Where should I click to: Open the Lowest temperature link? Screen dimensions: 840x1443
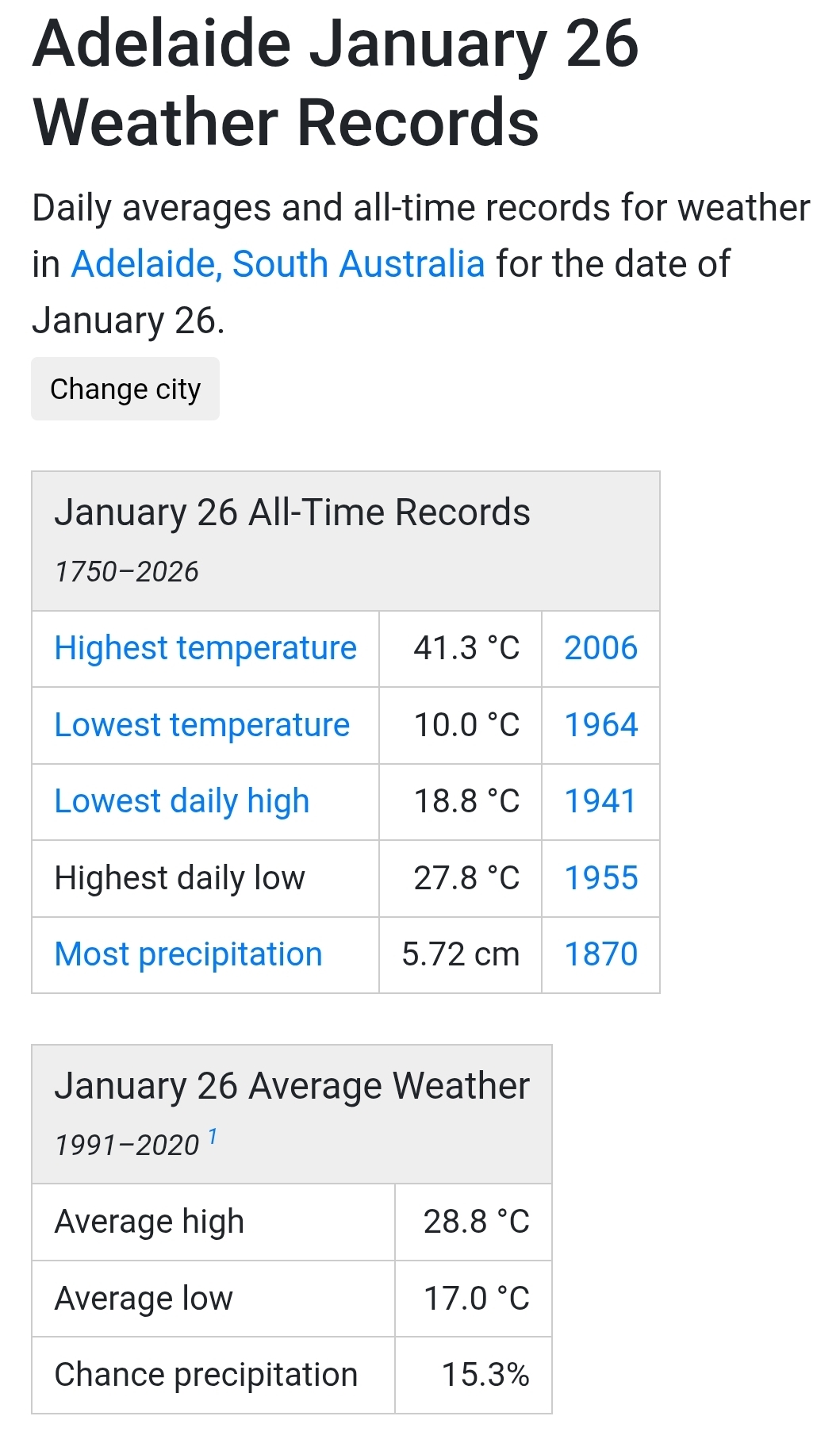(202, 725)
